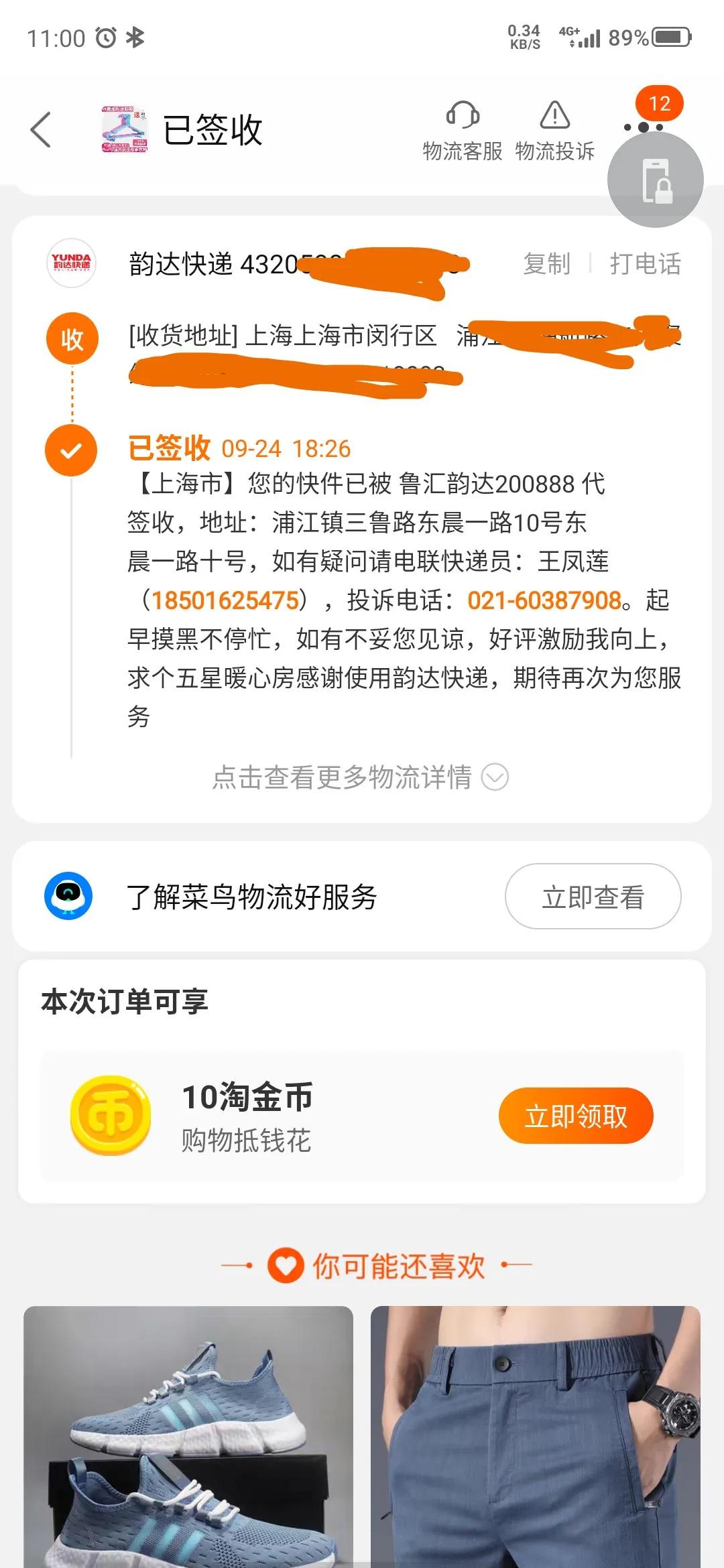Open the blue trousers product thumbnail
The image size is (724, 1568).
(536, 1441)
